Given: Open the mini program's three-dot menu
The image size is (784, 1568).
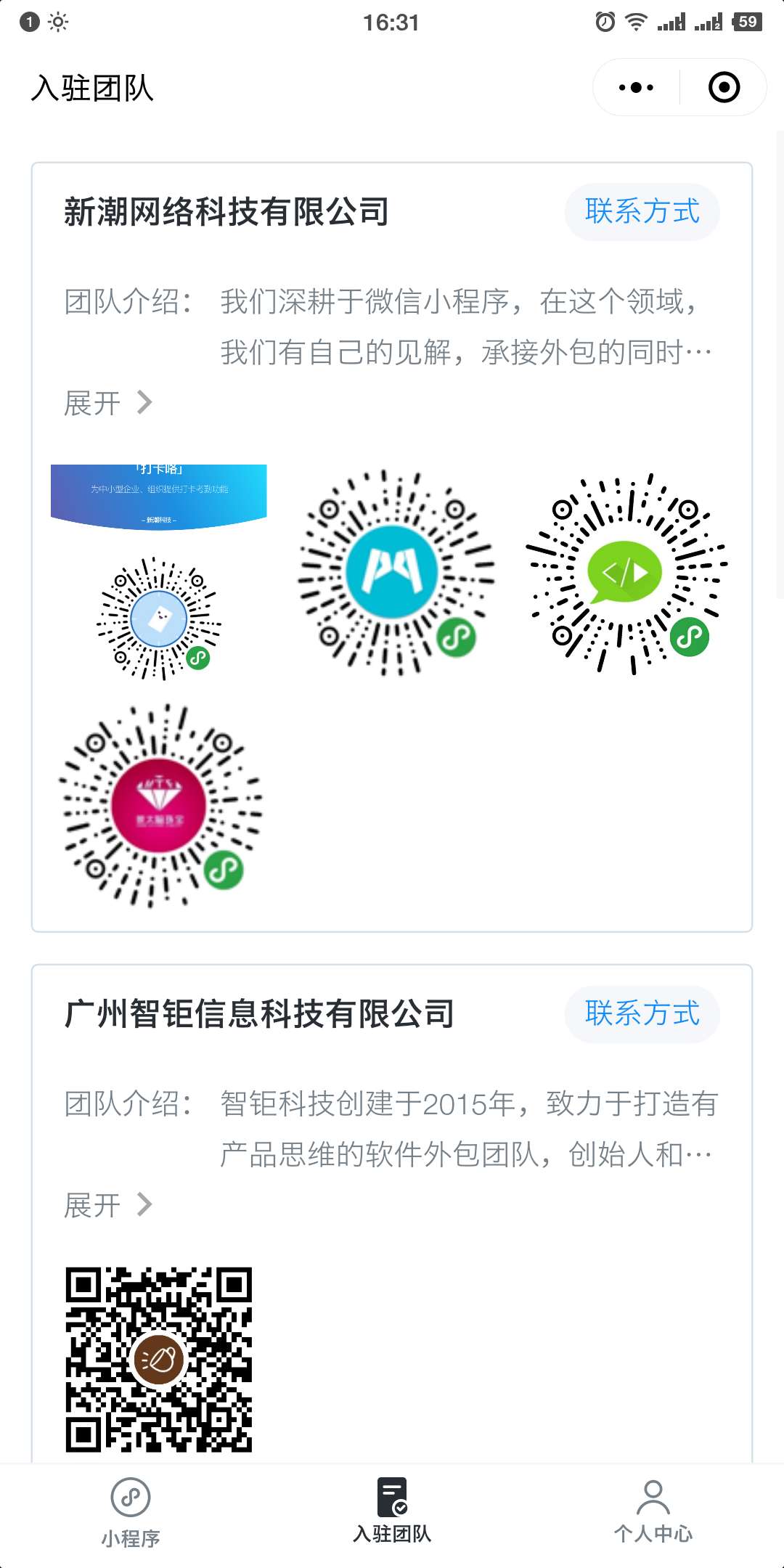Looking at the screenshot, I should pyautogui.click(x=636, y=88).
